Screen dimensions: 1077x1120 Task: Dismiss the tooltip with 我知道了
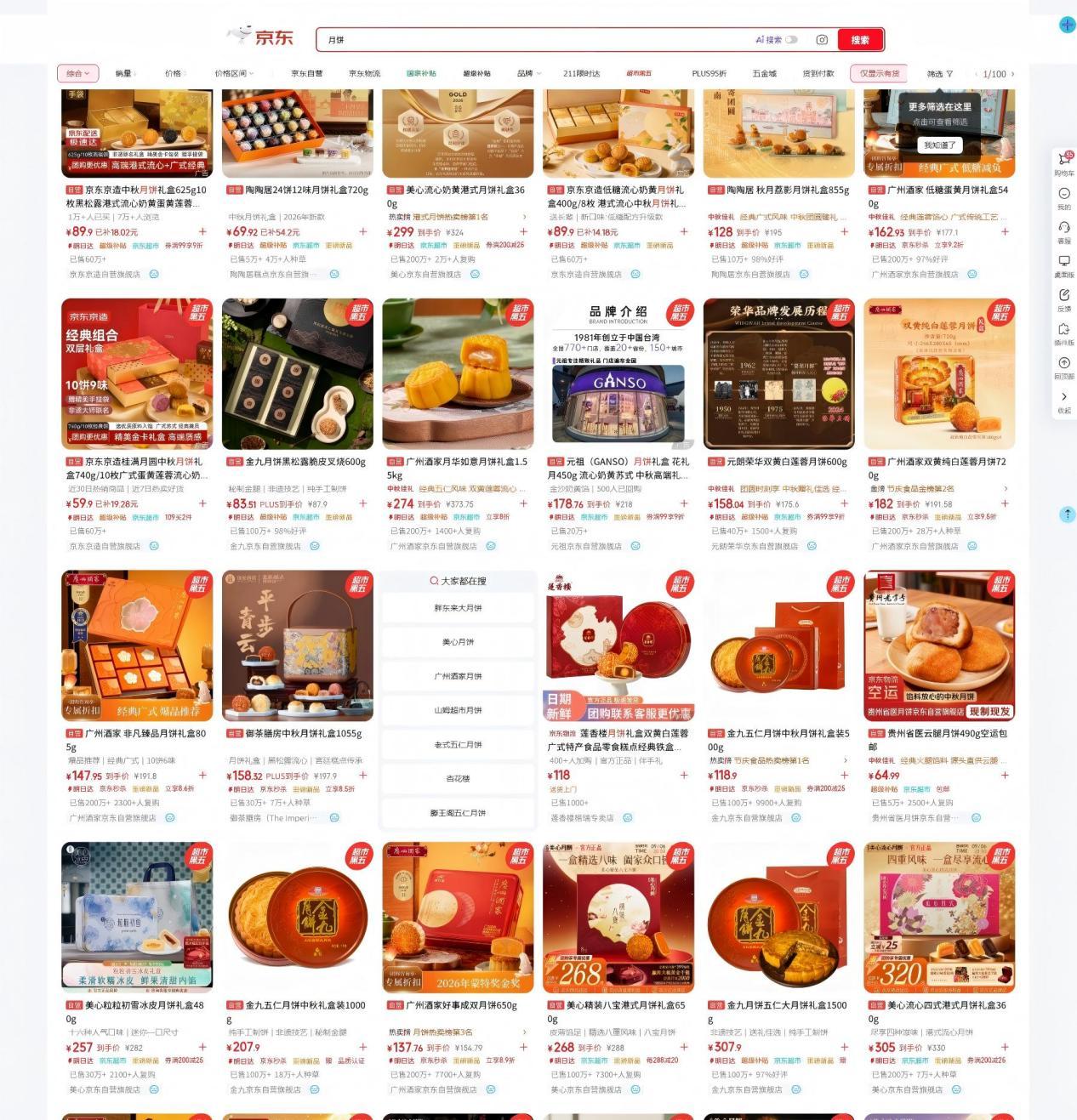click(x=939, y=145)
